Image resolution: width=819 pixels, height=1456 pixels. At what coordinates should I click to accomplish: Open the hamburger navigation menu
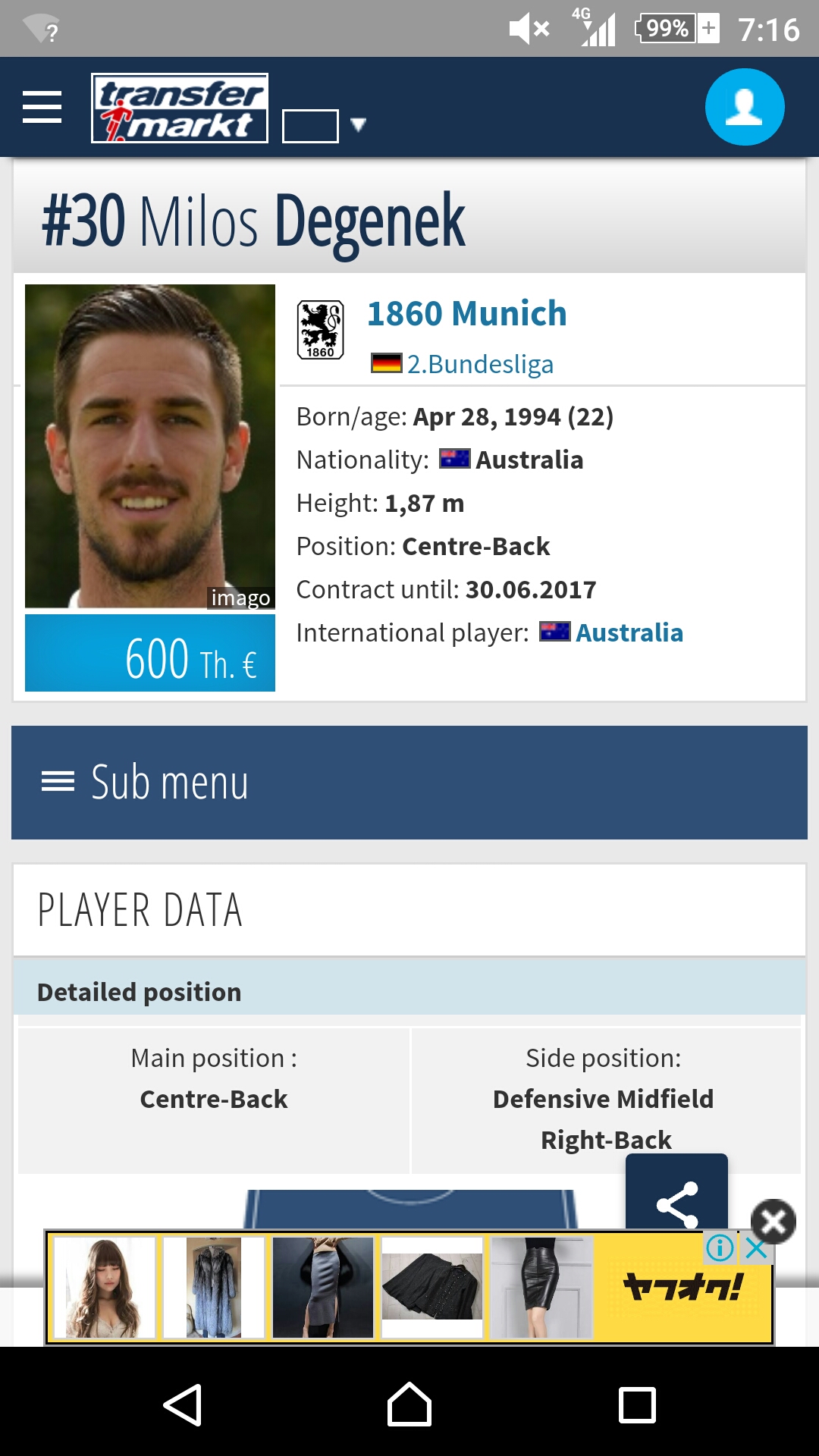tap(42, 107)
